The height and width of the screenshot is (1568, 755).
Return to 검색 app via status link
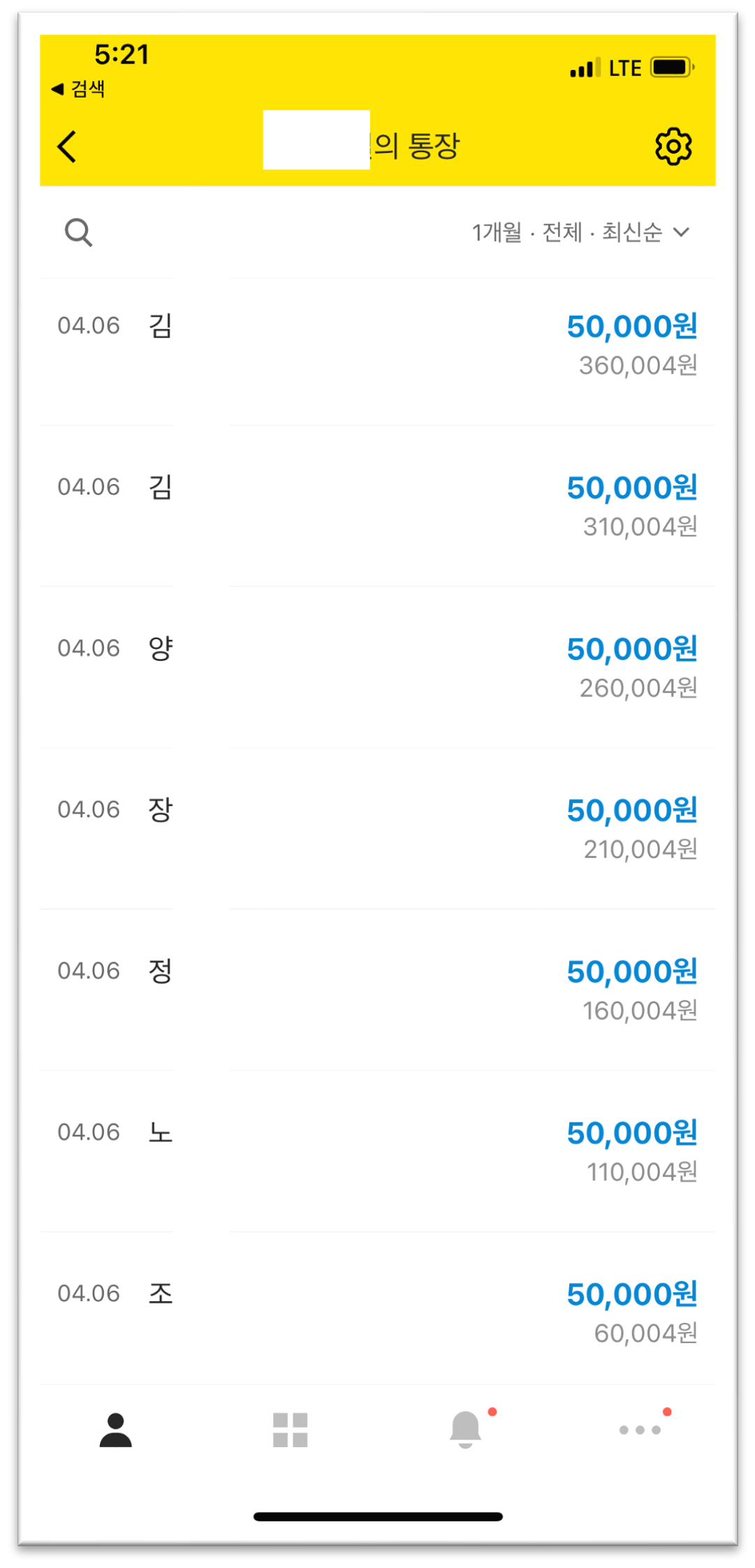click(x=78, y=89)
